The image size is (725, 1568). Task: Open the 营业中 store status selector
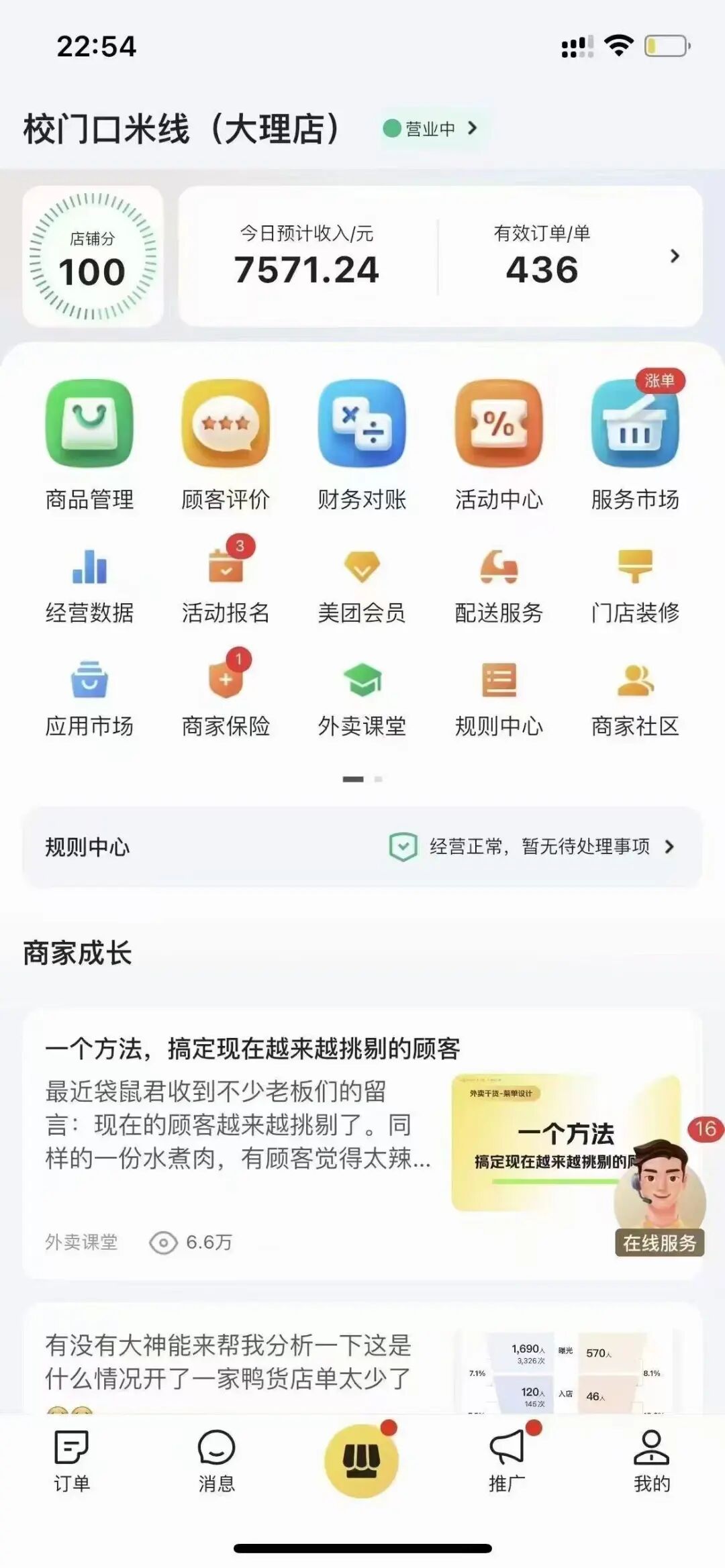pyautogui.click(x=431, y=128)
